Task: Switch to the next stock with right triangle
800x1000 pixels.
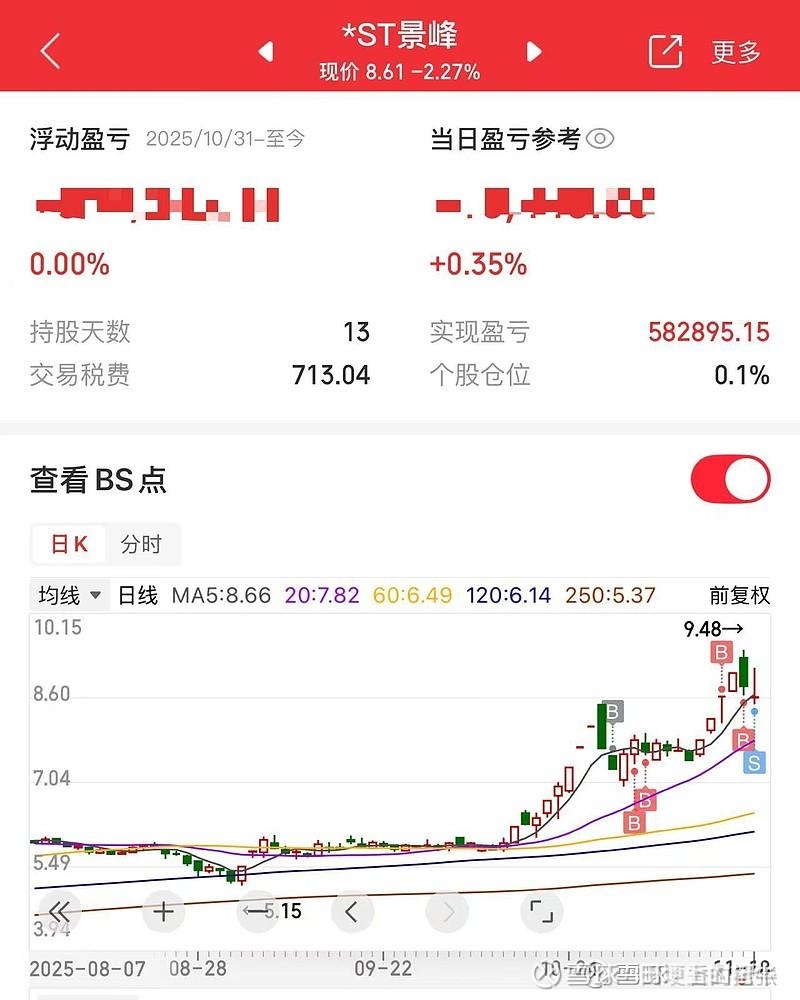Action: (534, 51)
